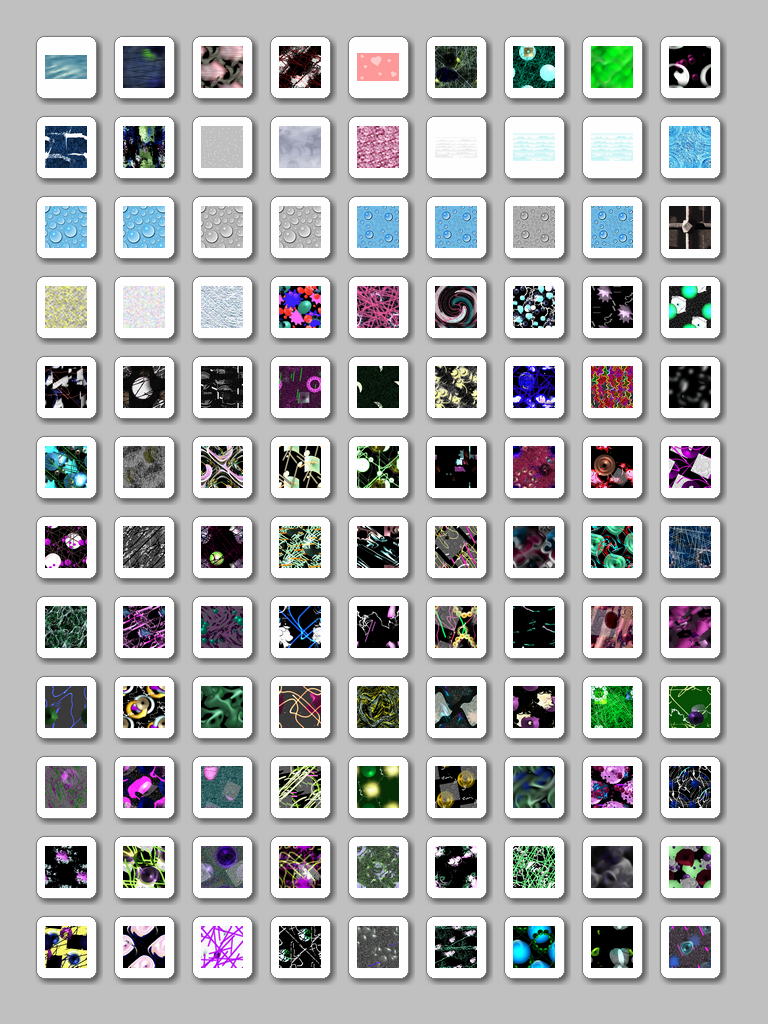Pick the solid bright green texture
The height and width of the screenshot is (1024, 768).
pos(612,67)
